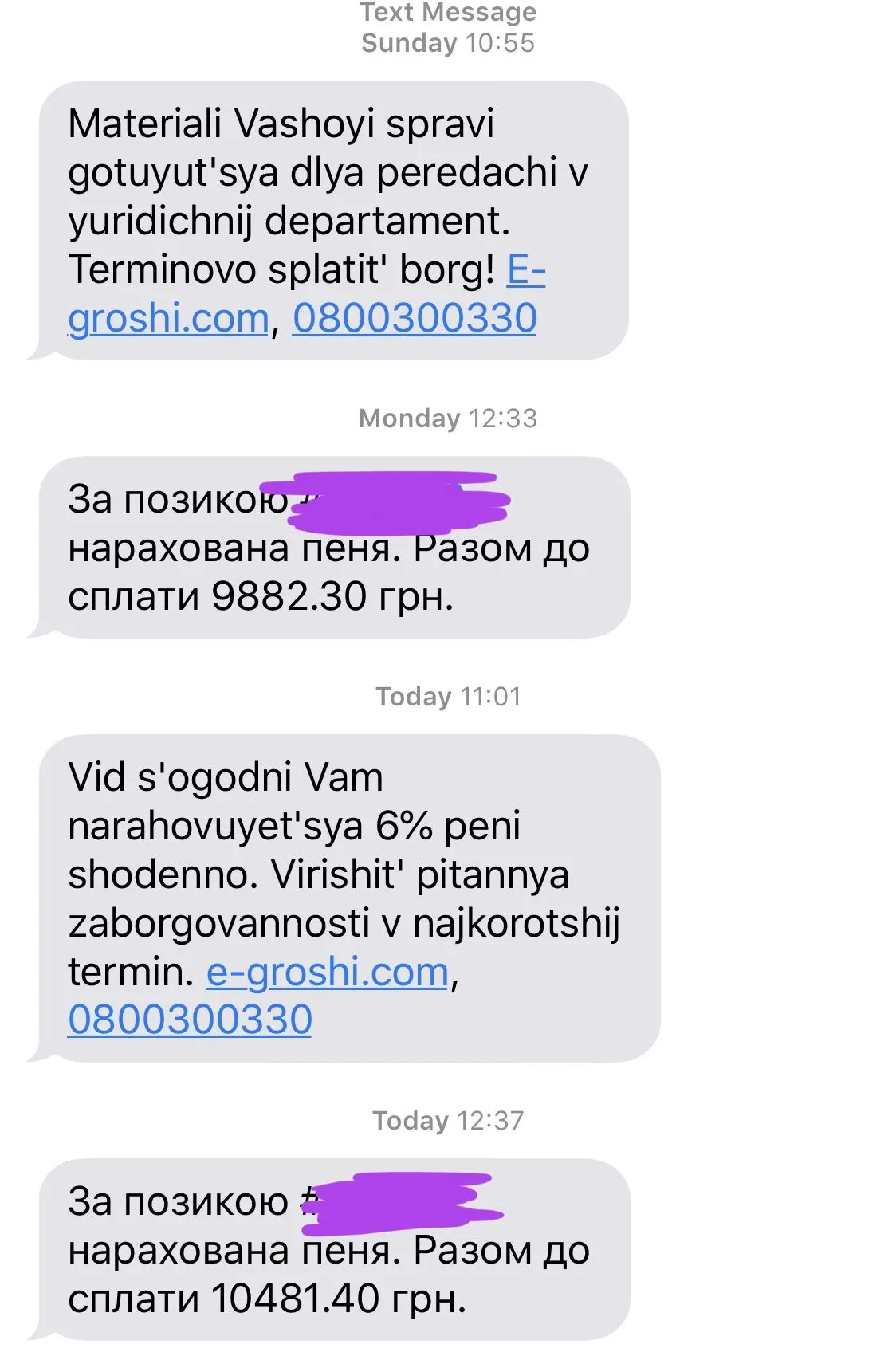Open E-groshi.com link in Sunday message
Screen dimensions: 896x1348
coord(168,319)
